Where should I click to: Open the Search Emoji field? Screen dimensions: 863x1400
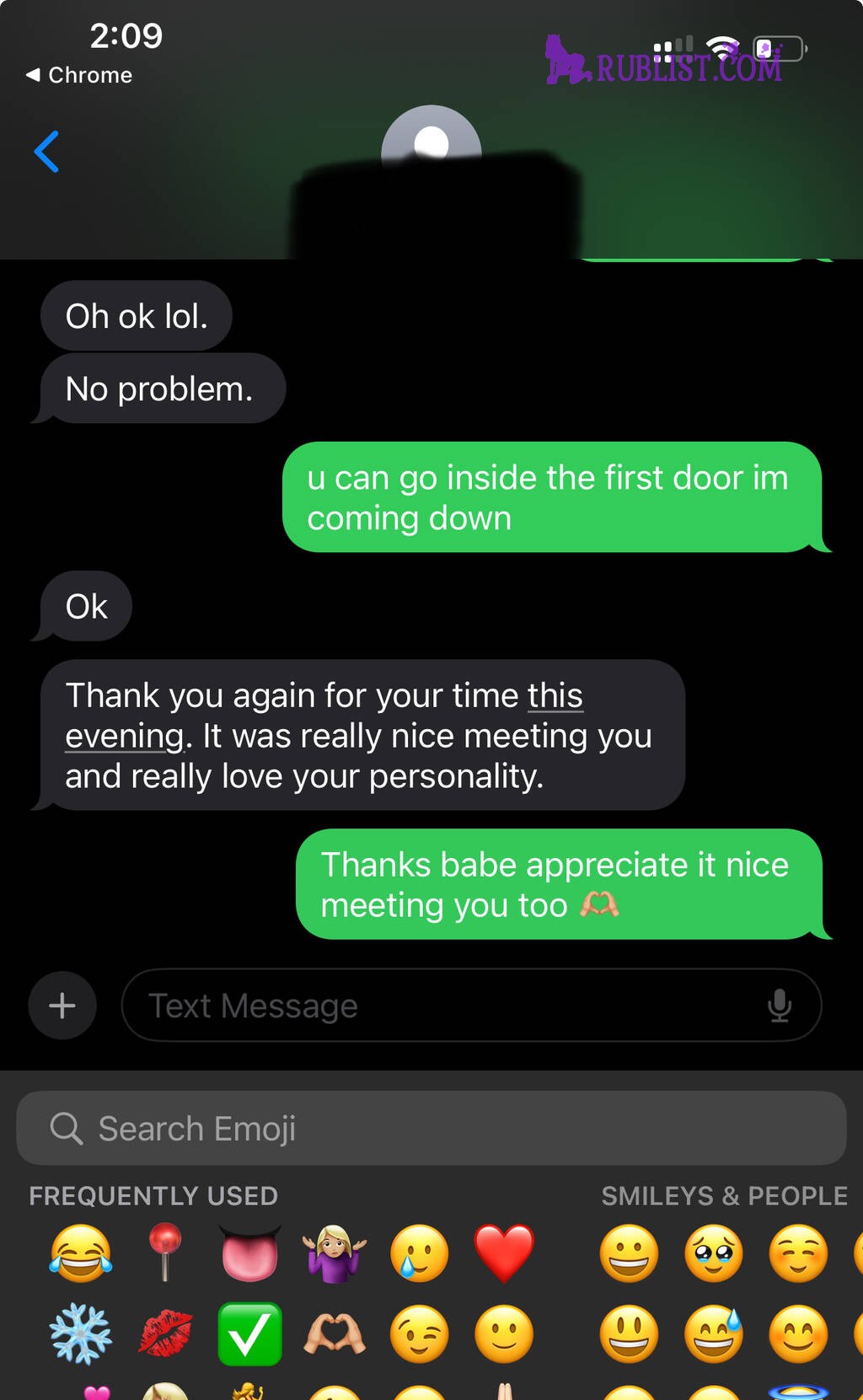431,1129
